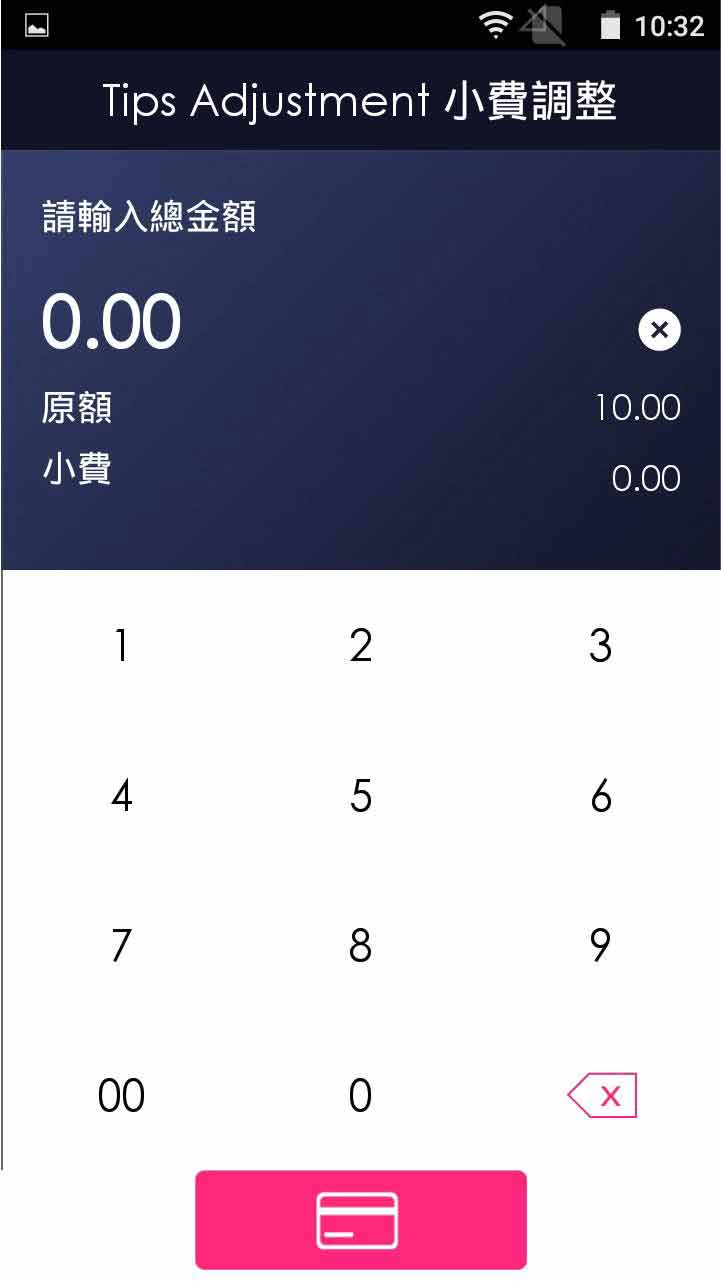Enter digit 6 on keypad
The image size is (721, 1281).
600,797
